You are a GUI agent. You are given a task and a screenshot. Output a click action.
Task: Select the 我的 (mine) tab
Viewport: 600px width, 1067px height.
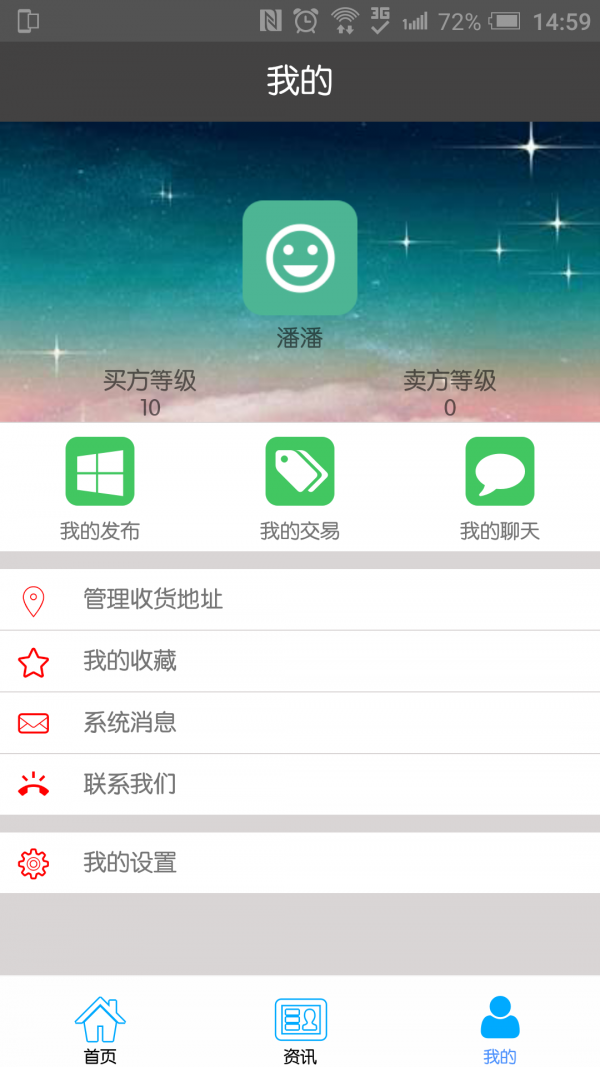tap(500, 1030)
